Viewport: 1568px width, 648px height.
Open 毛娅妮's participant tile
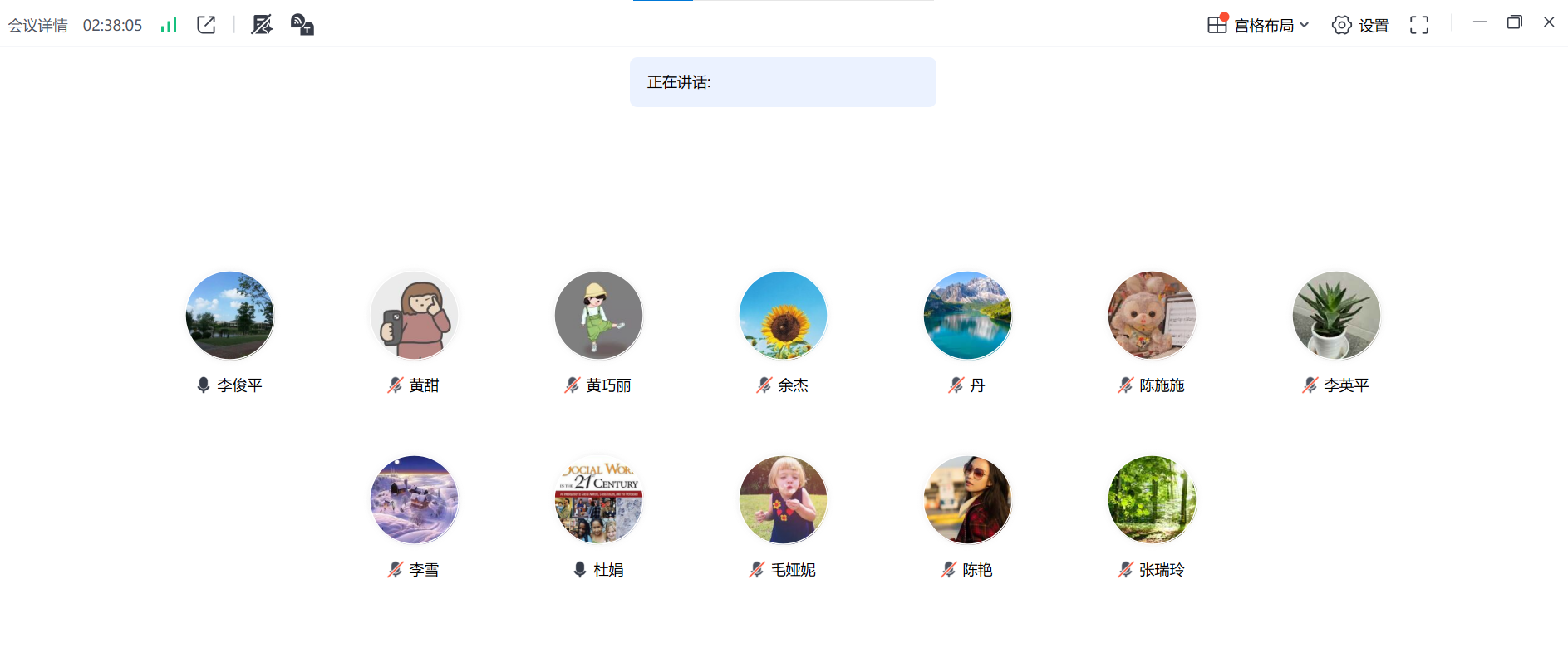tap(784, 500)
